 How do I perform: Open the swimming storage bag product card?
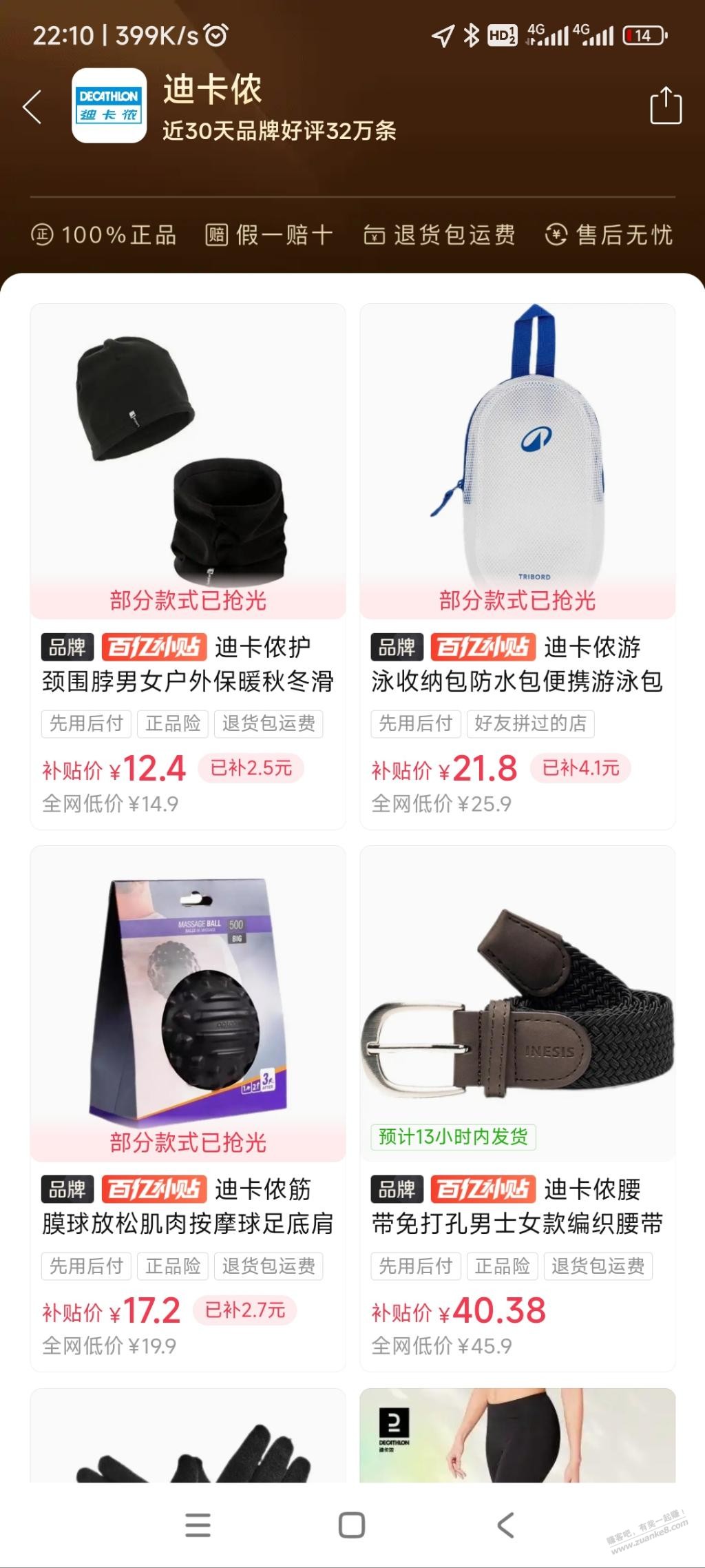[517, 462]
